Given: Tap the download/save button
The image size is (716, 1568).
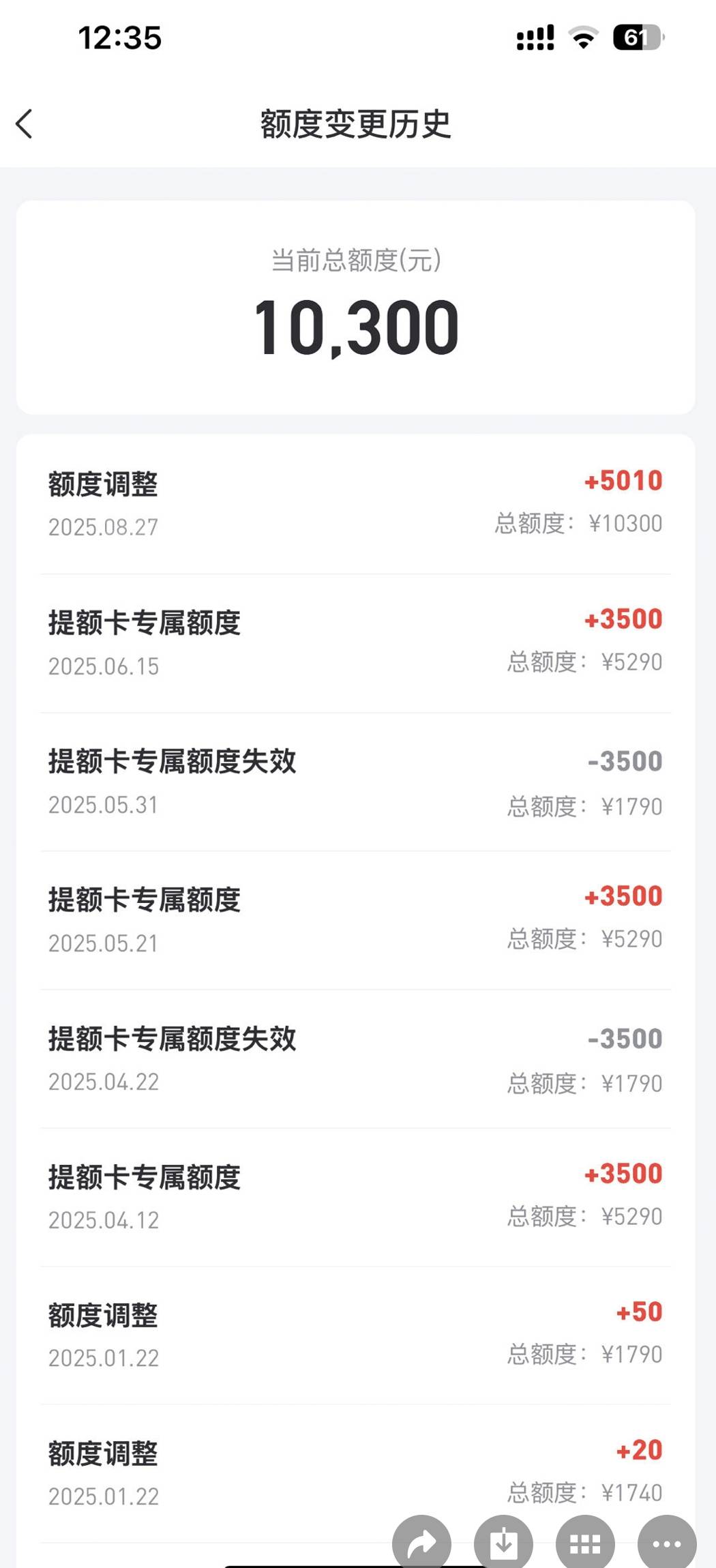Looking at the screenshot, I should coord(503,1543).
